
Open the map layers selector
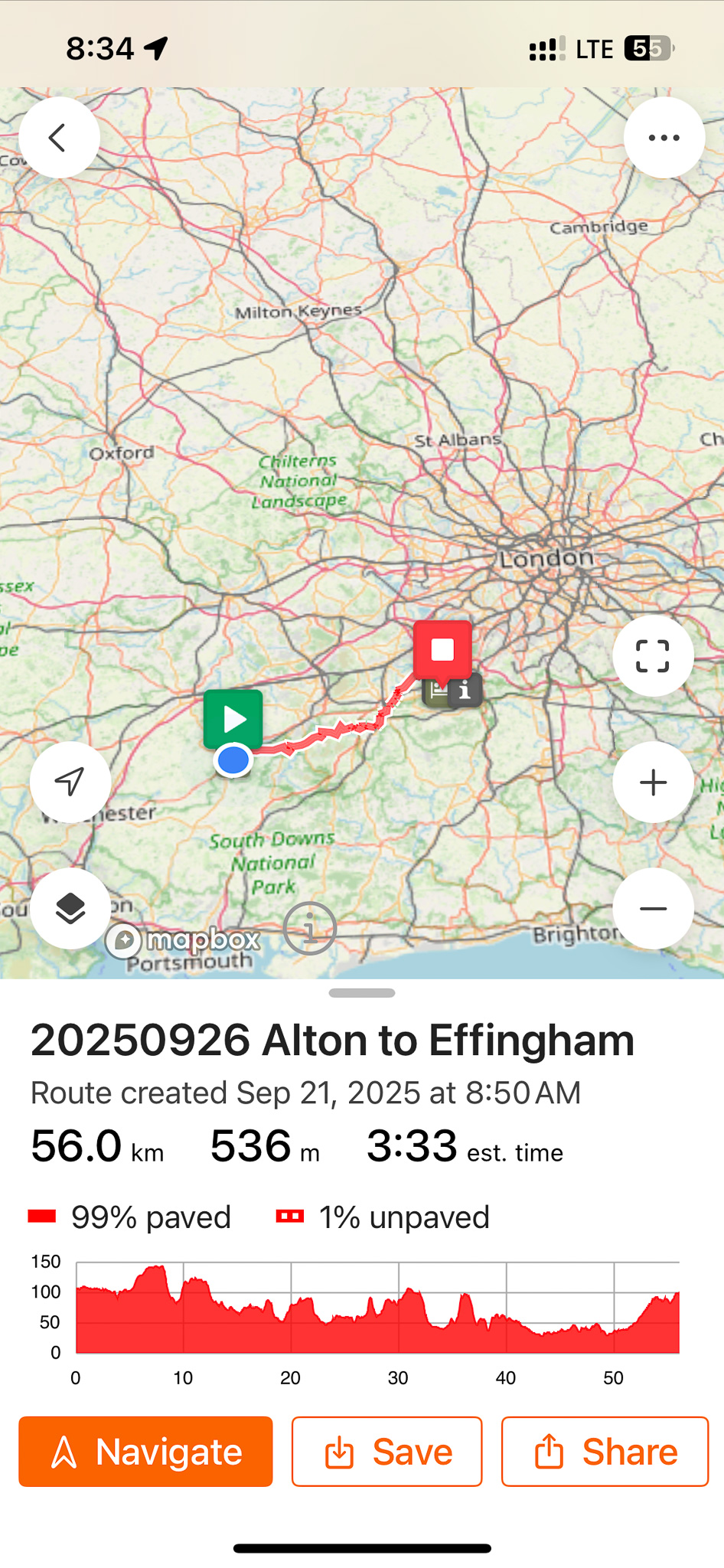[x=70, y=909]
